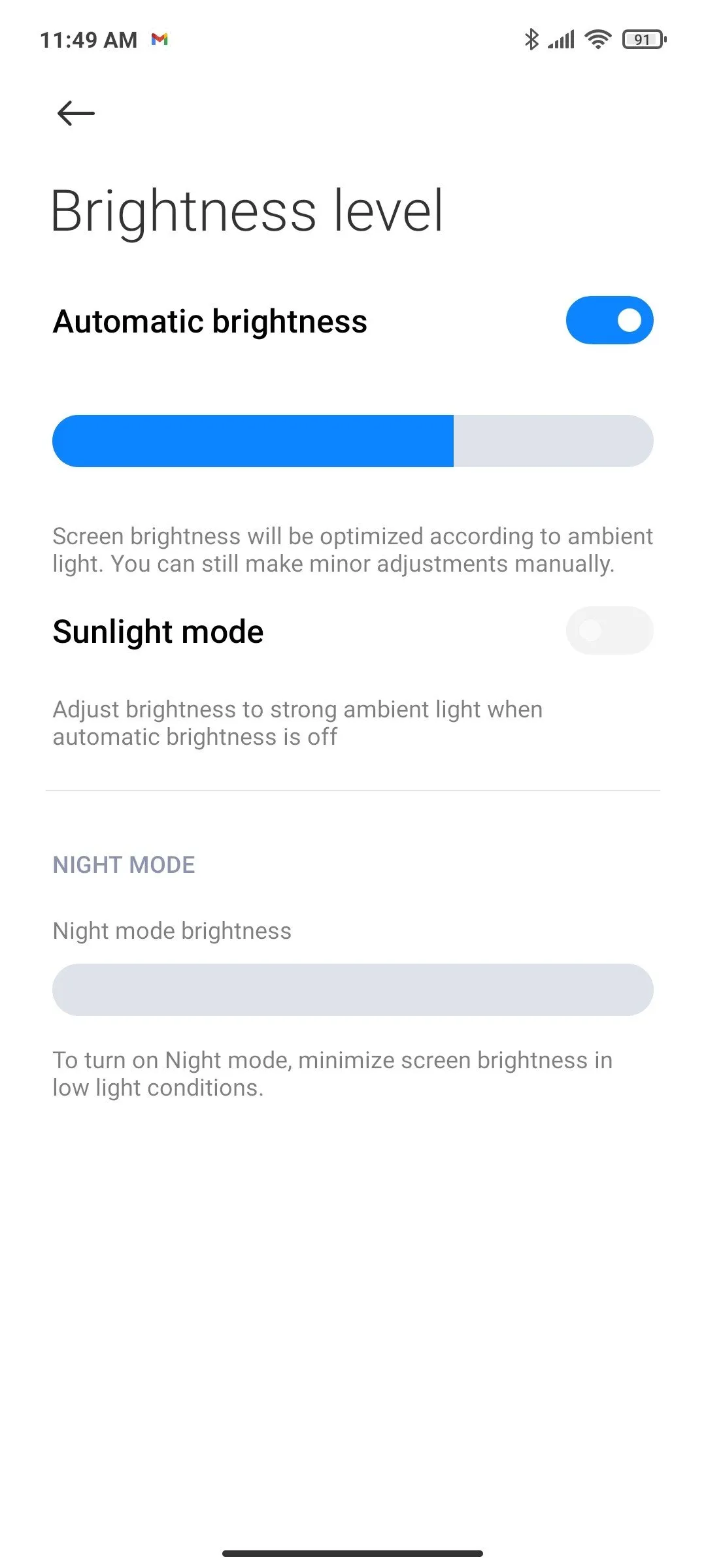Tap the main brightness slider bar
This screenshot has height=1568, width=706.
(x=353, y=441)
